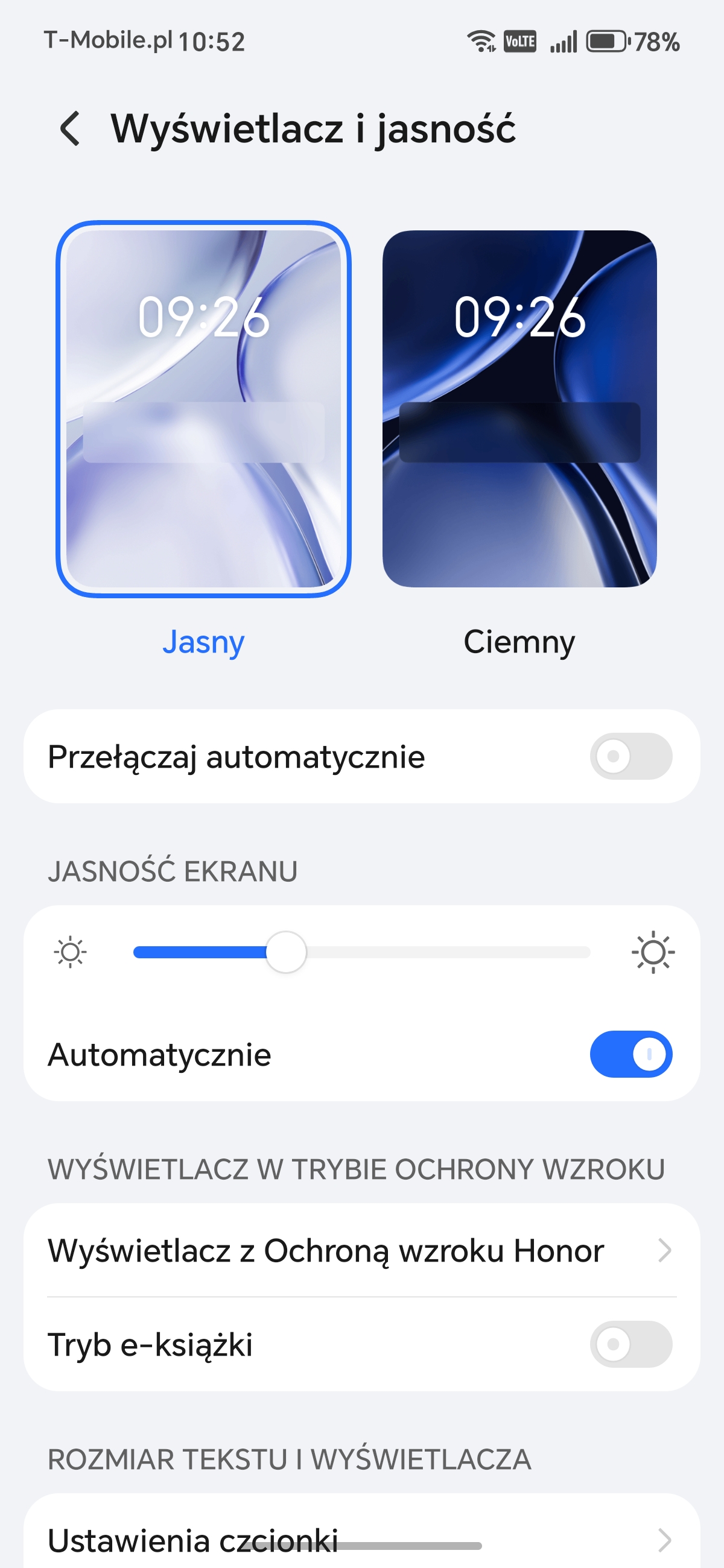The image size is (724, 1568).
Task: Enable Przełączaj automatycznie switch
Action: point(630,756)
